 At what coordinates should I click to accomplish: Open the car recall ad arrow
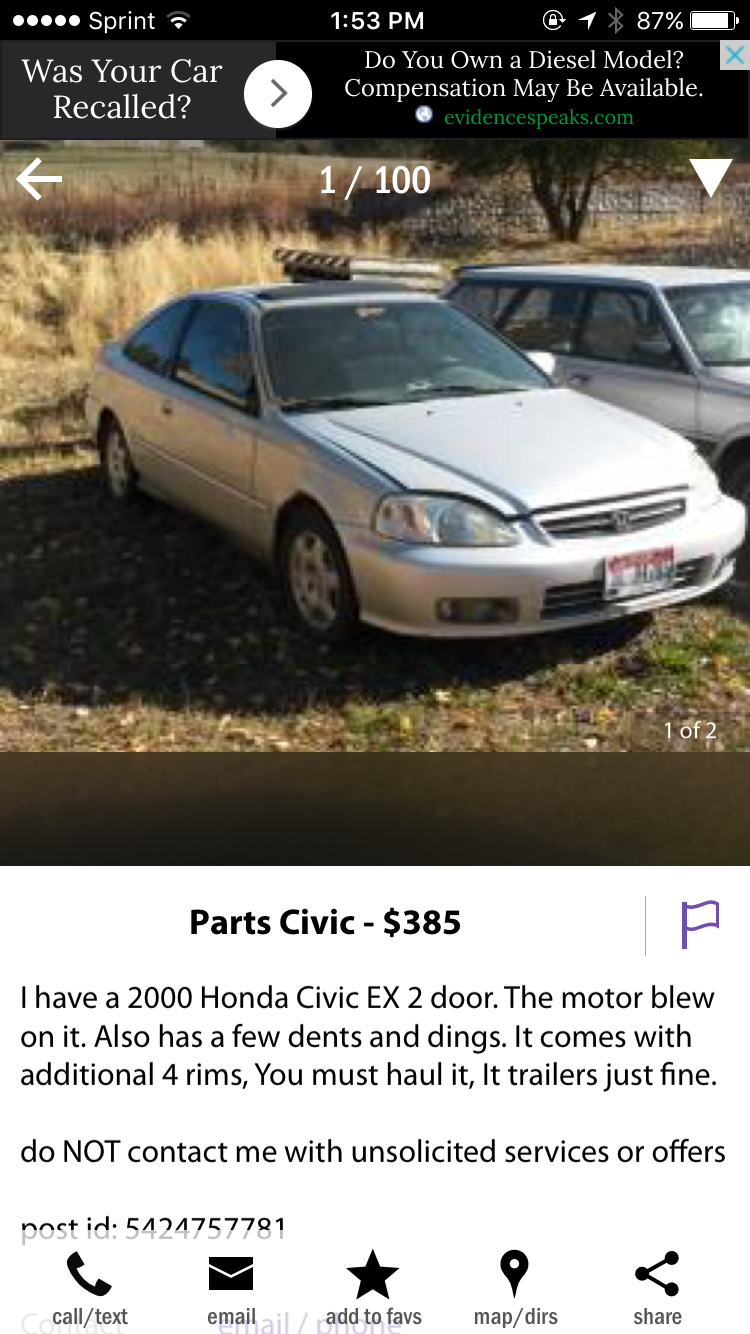tap(278, 94)
